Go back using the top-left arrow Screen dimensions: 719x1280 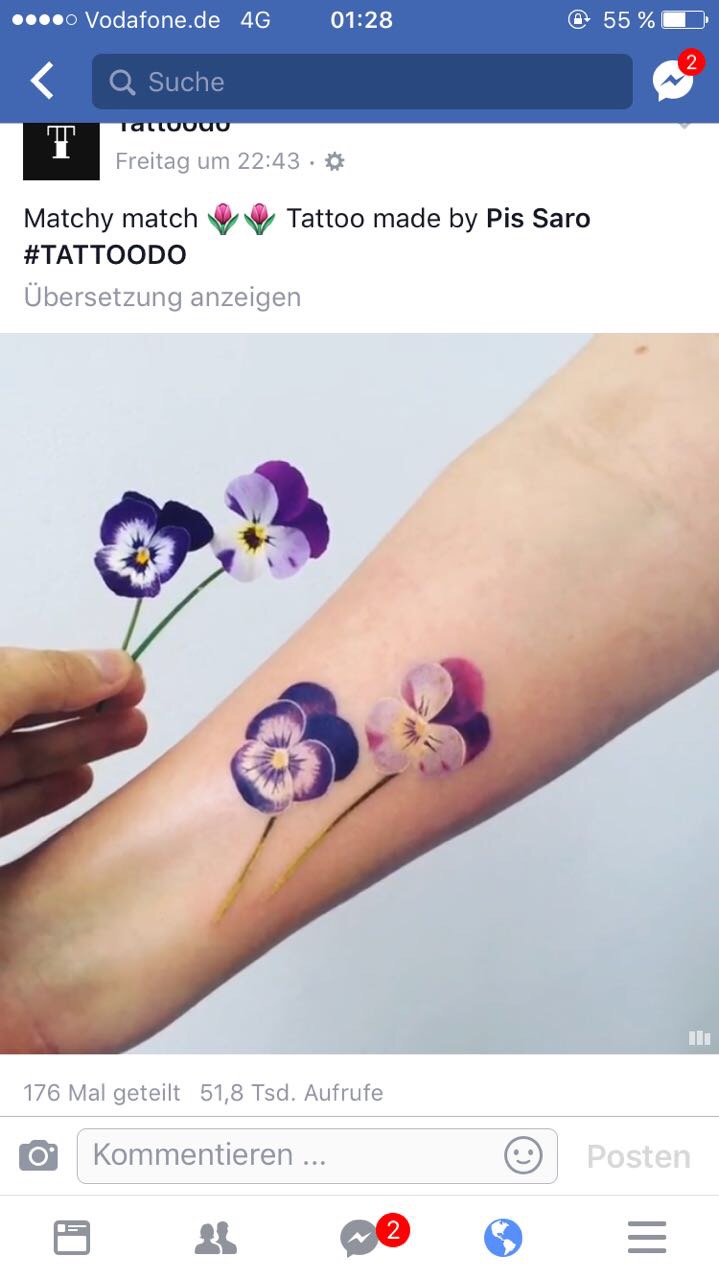tap(42, 81)
